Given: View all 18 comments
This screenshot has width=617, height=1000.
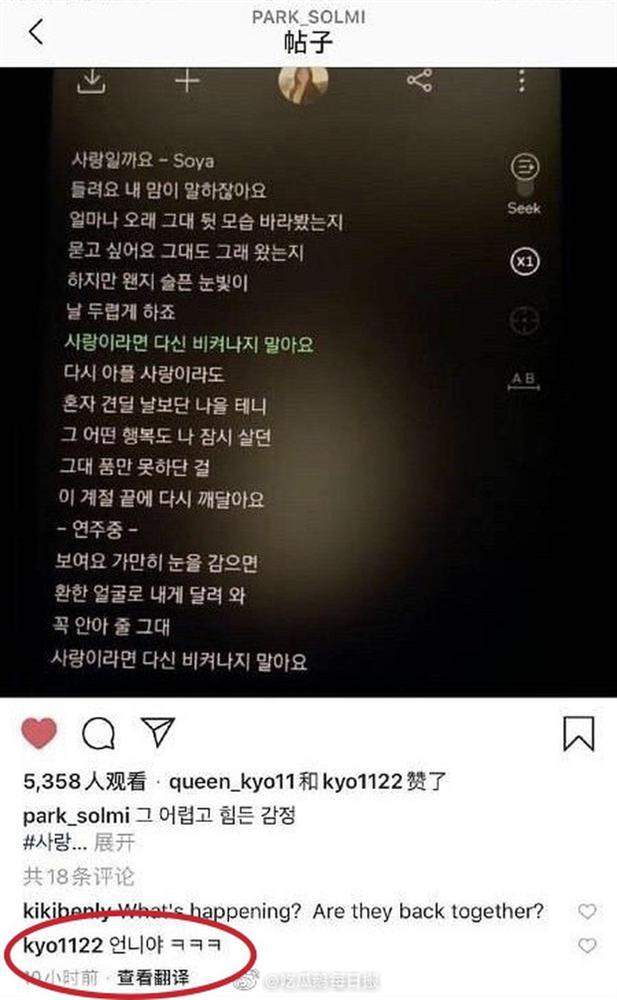Looking at the screenshot, I should [78, 876].
